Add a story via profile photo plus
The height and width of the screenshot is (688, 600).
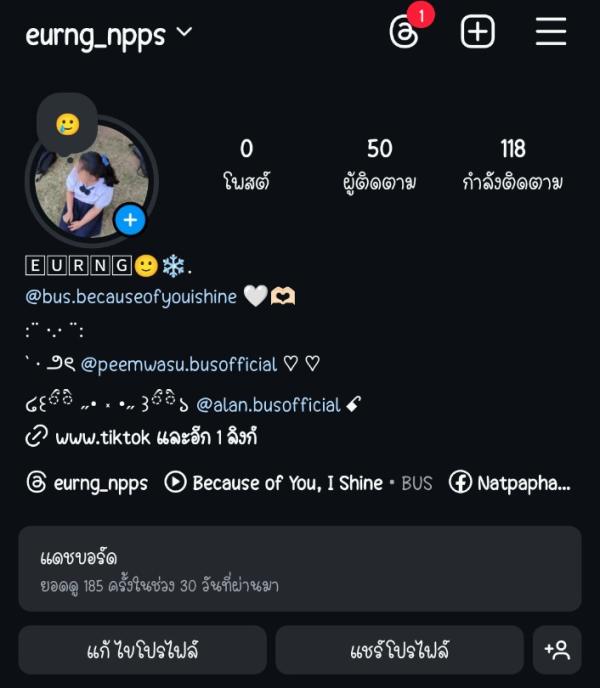coord(130,219)
